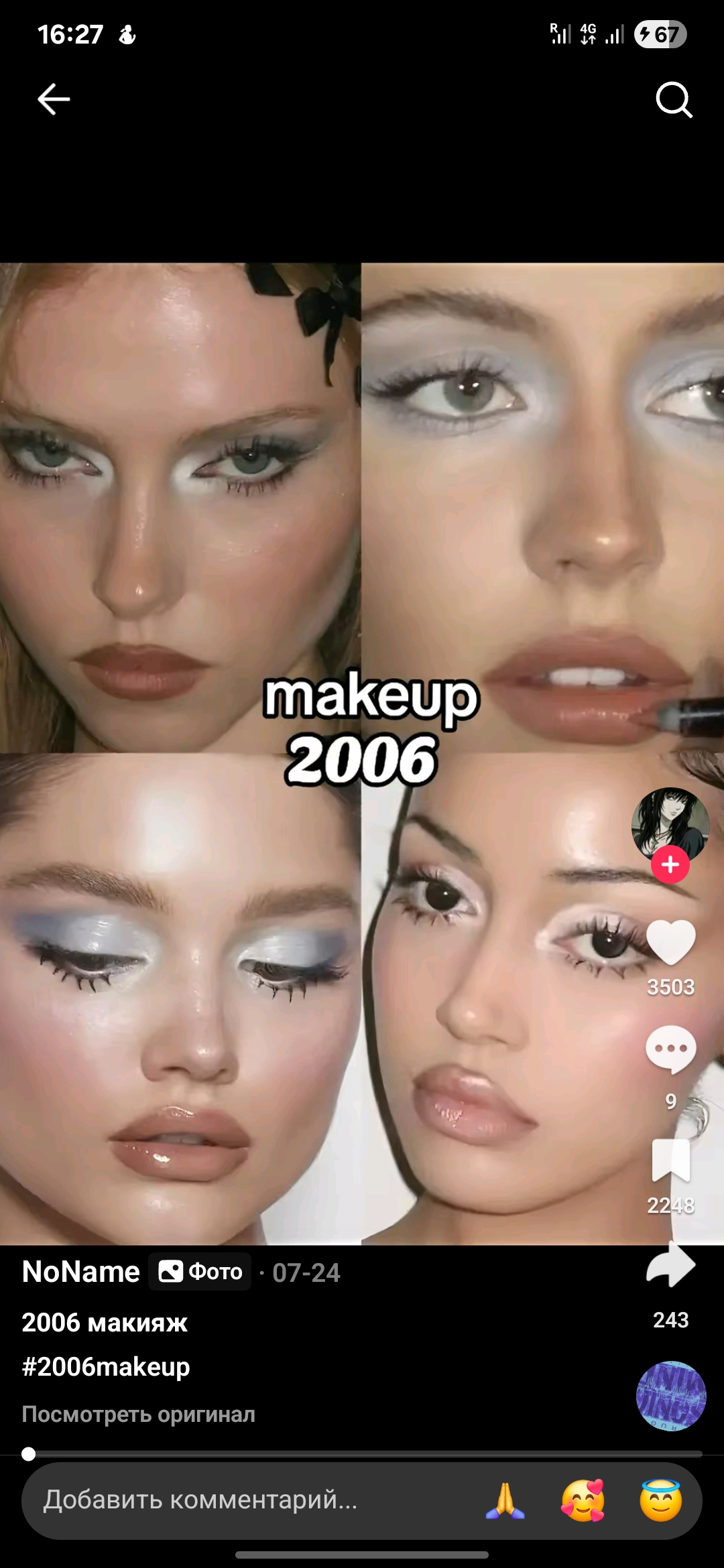
Task: Tap the photo progress slider handle
Action: (28, 1453)
